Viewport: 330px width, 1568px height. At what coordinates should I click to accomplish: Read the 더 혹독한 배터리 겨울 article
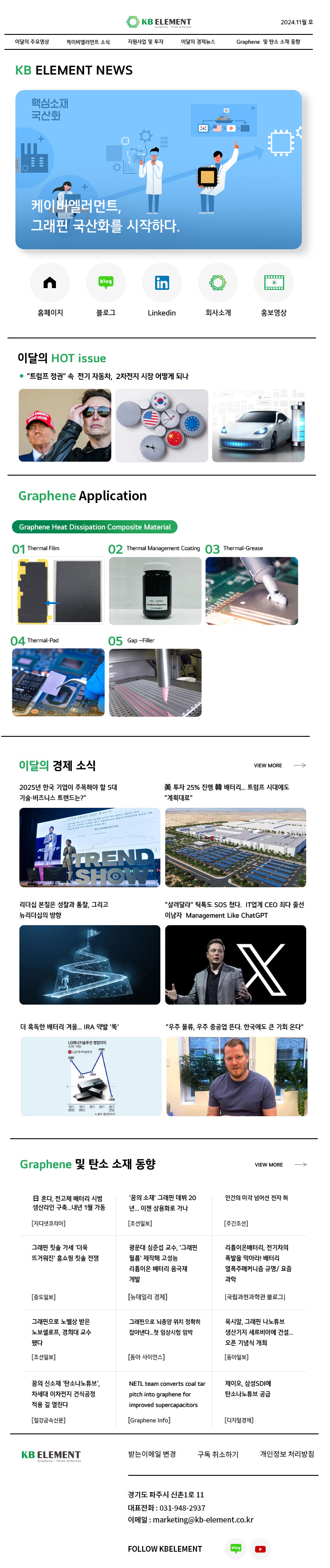pyautogui.click(x=91, y=1076)
